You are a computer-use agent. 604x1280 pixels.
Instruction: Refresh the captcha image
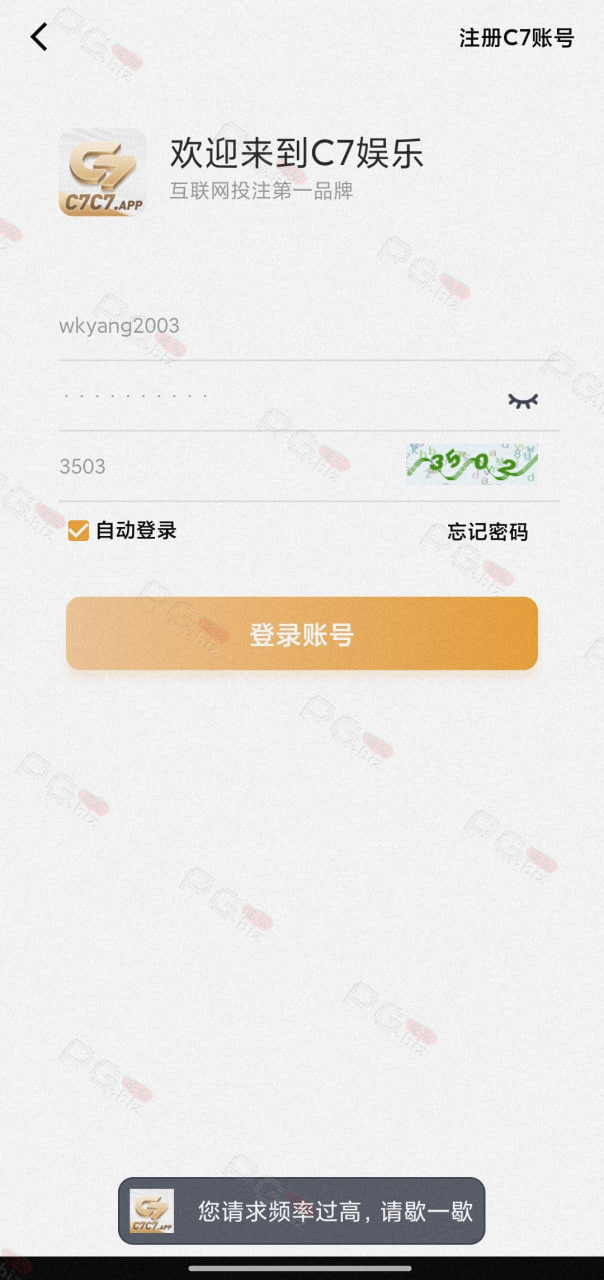[x=472, y=465]
